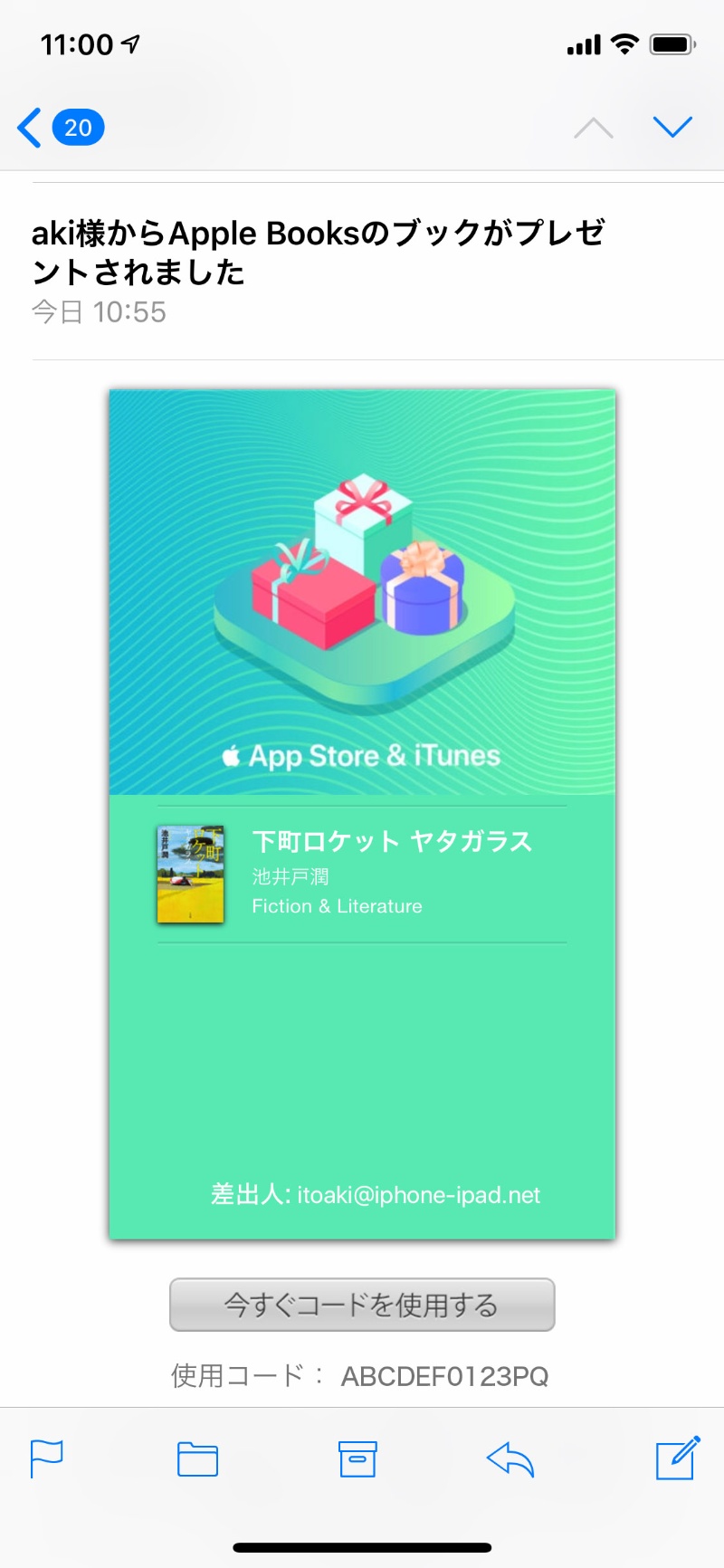Compose a new email
The image size is (724, 1568).
tap(677, 1458)
